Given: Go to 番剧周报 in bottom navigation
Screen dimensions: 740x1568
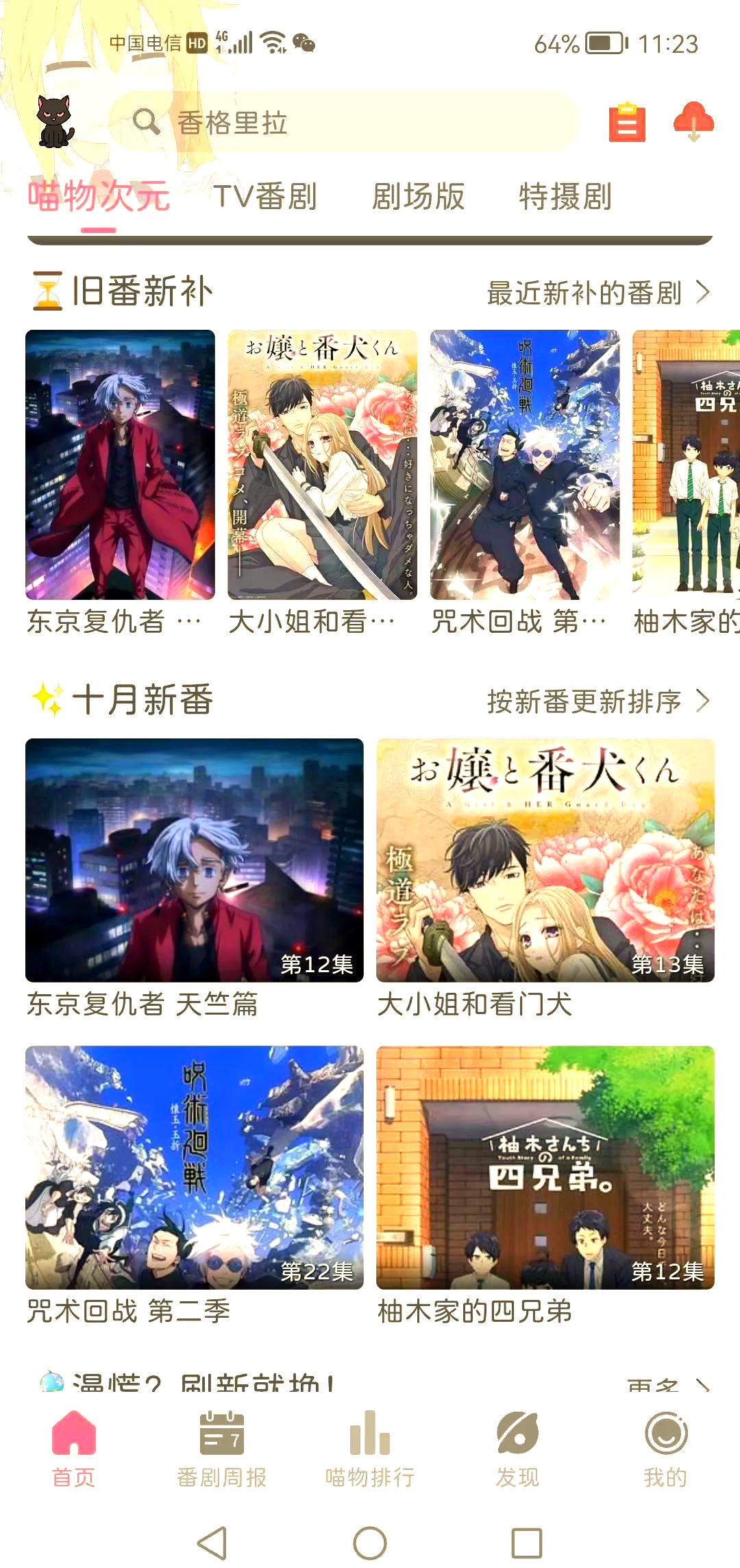Looking at the screenshot, I should [221, 1448].
